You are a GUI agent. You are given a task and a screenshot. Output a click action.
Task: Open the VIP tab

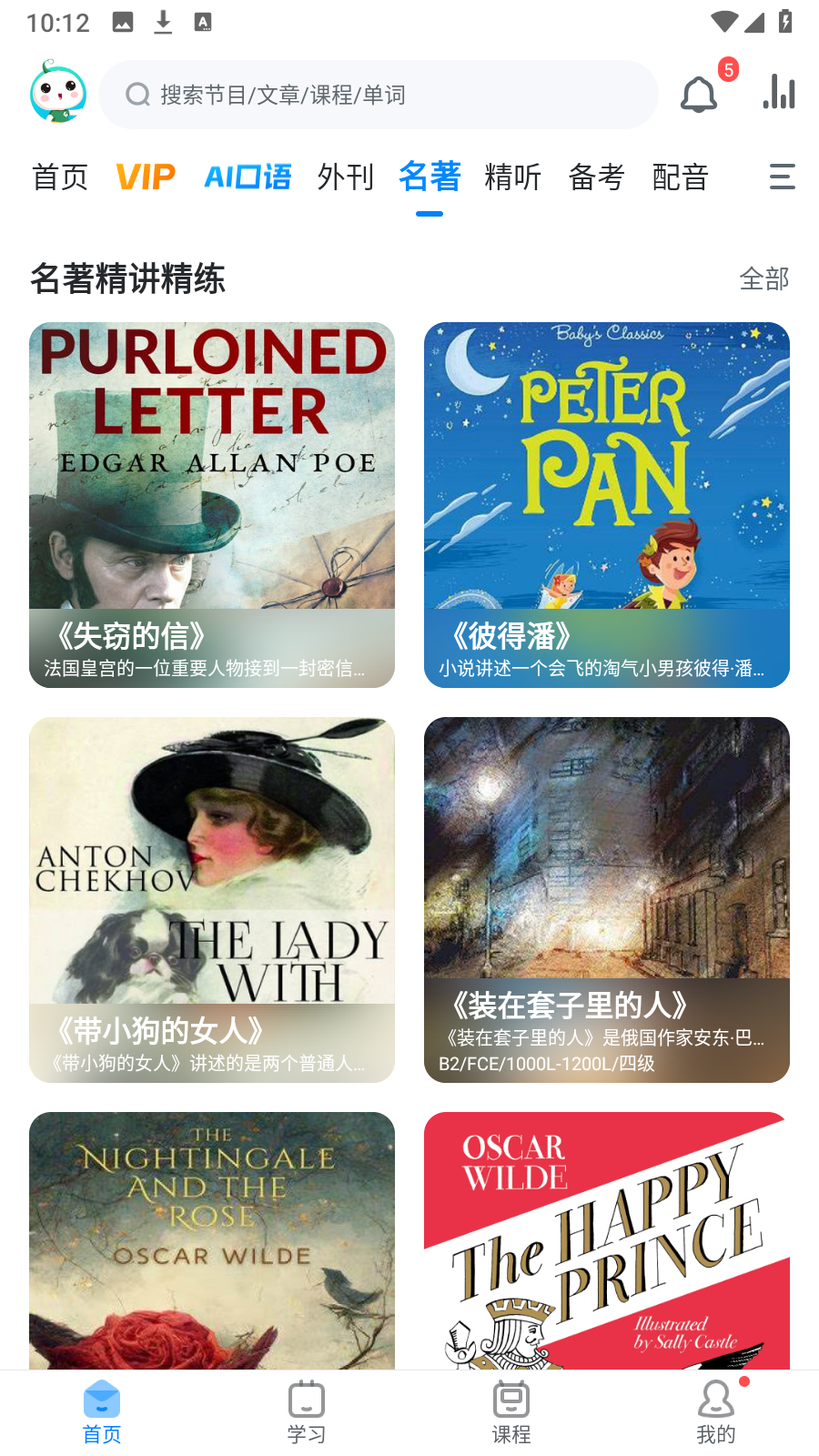click(146, 177)
